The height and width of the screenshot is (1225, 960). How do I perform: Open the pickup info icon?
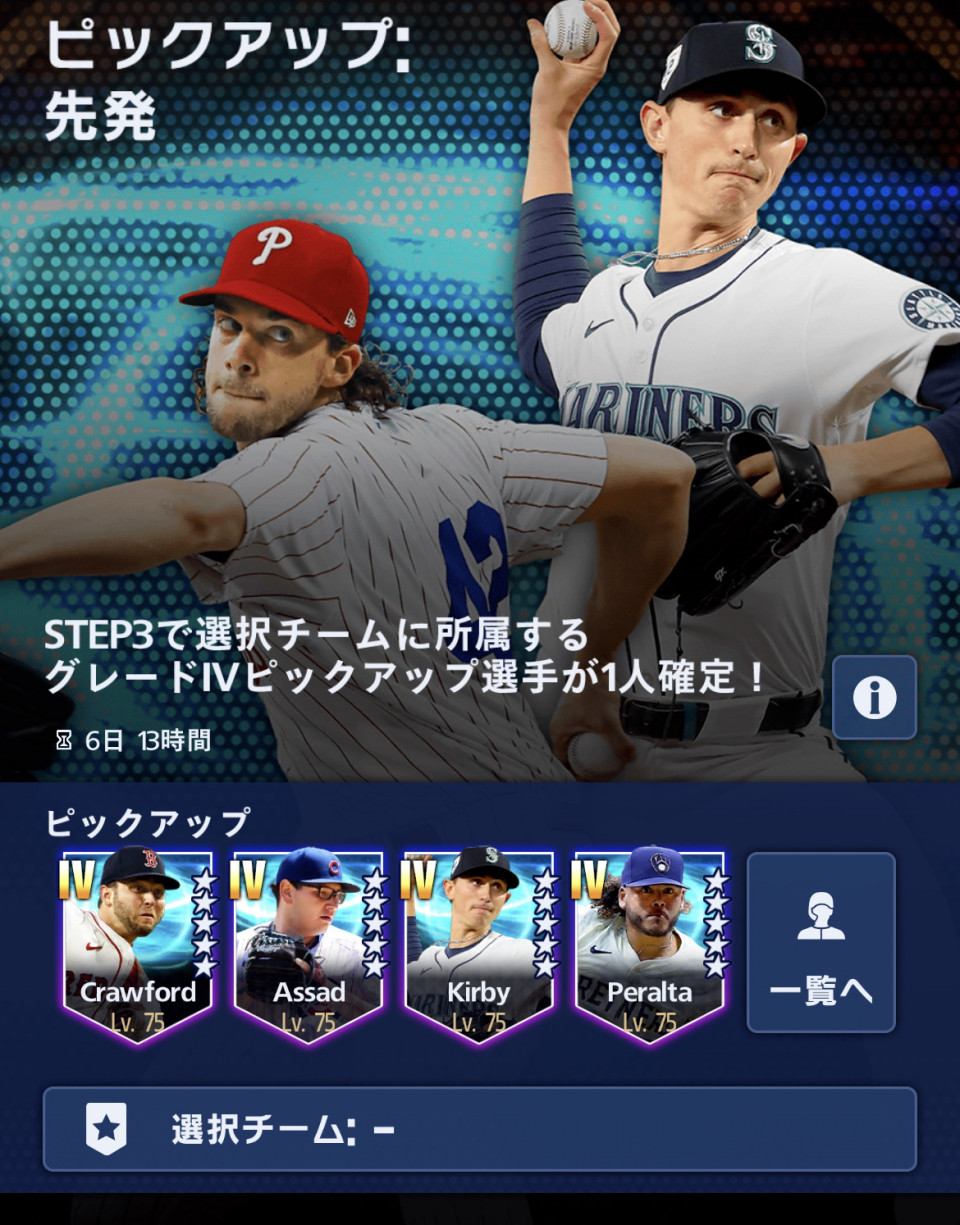click(874, 697)
